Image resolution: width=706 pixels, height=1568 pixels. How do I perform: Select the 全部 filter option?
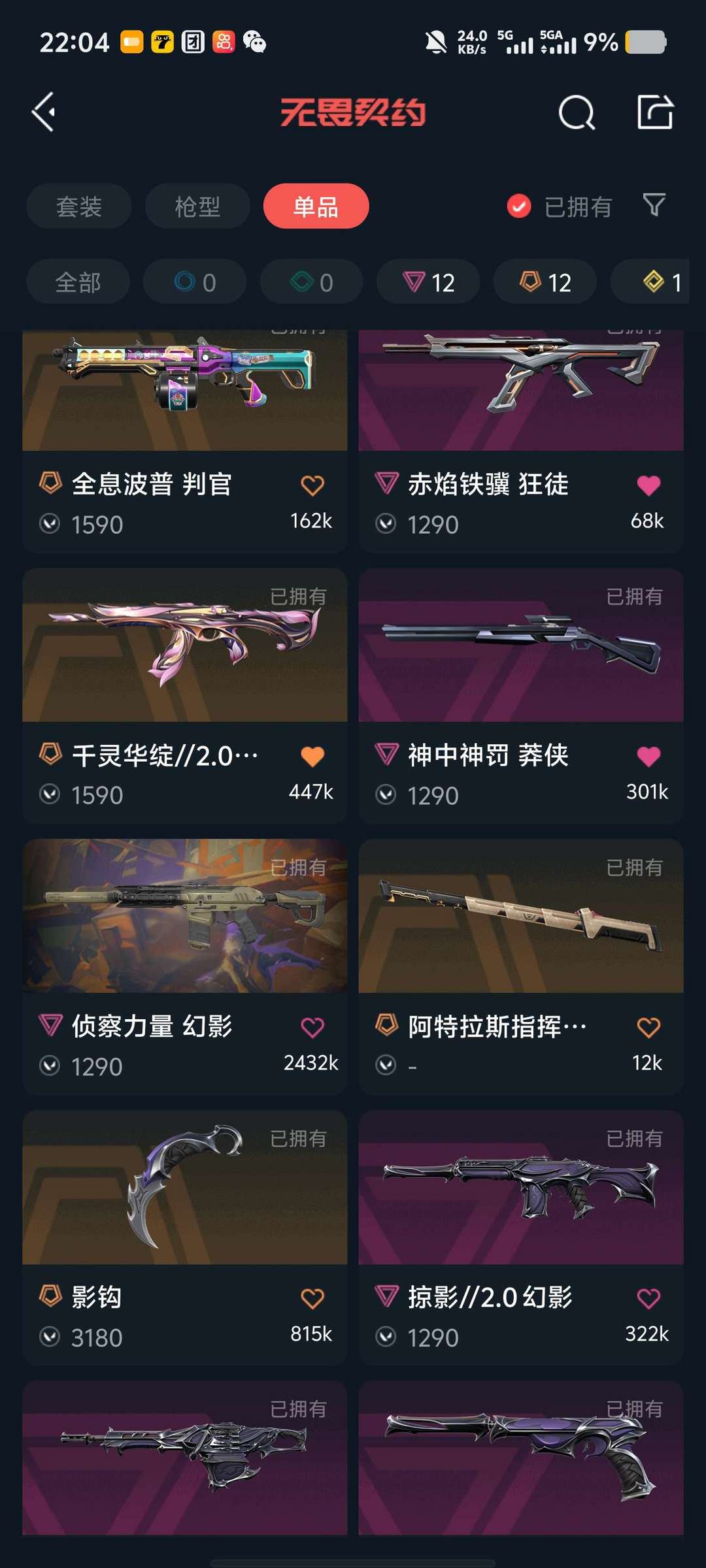click(77, 282)
